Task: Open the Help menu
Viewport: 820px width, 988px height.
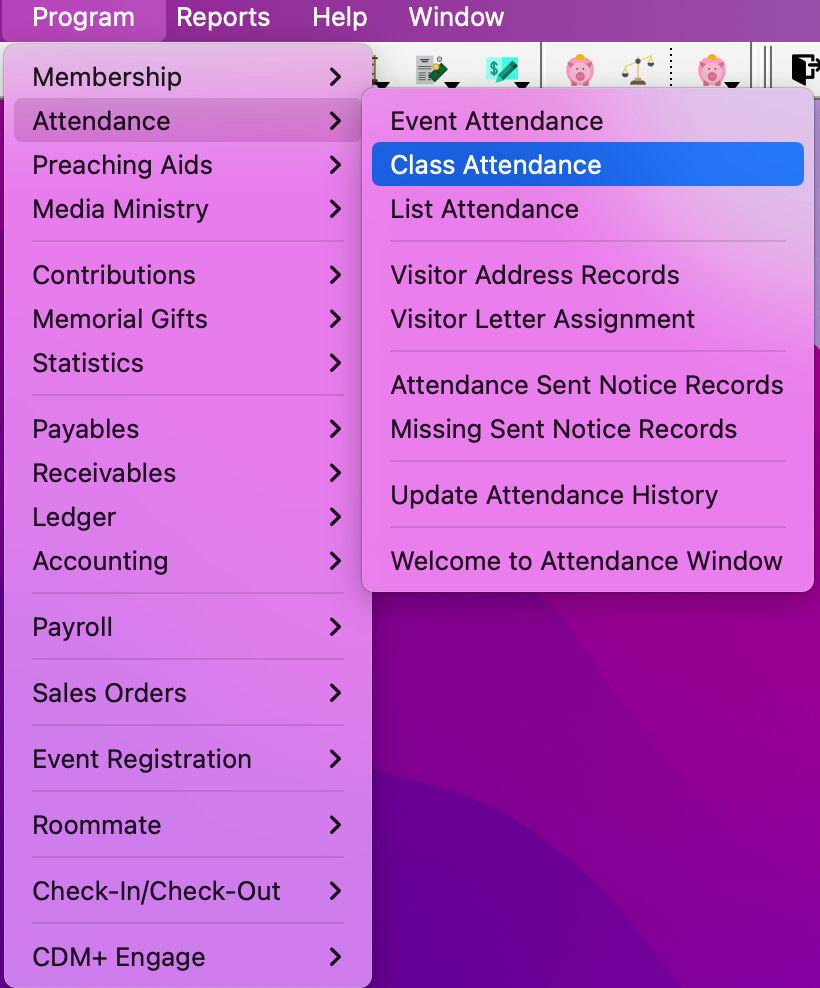Action: tap(339, 17)
